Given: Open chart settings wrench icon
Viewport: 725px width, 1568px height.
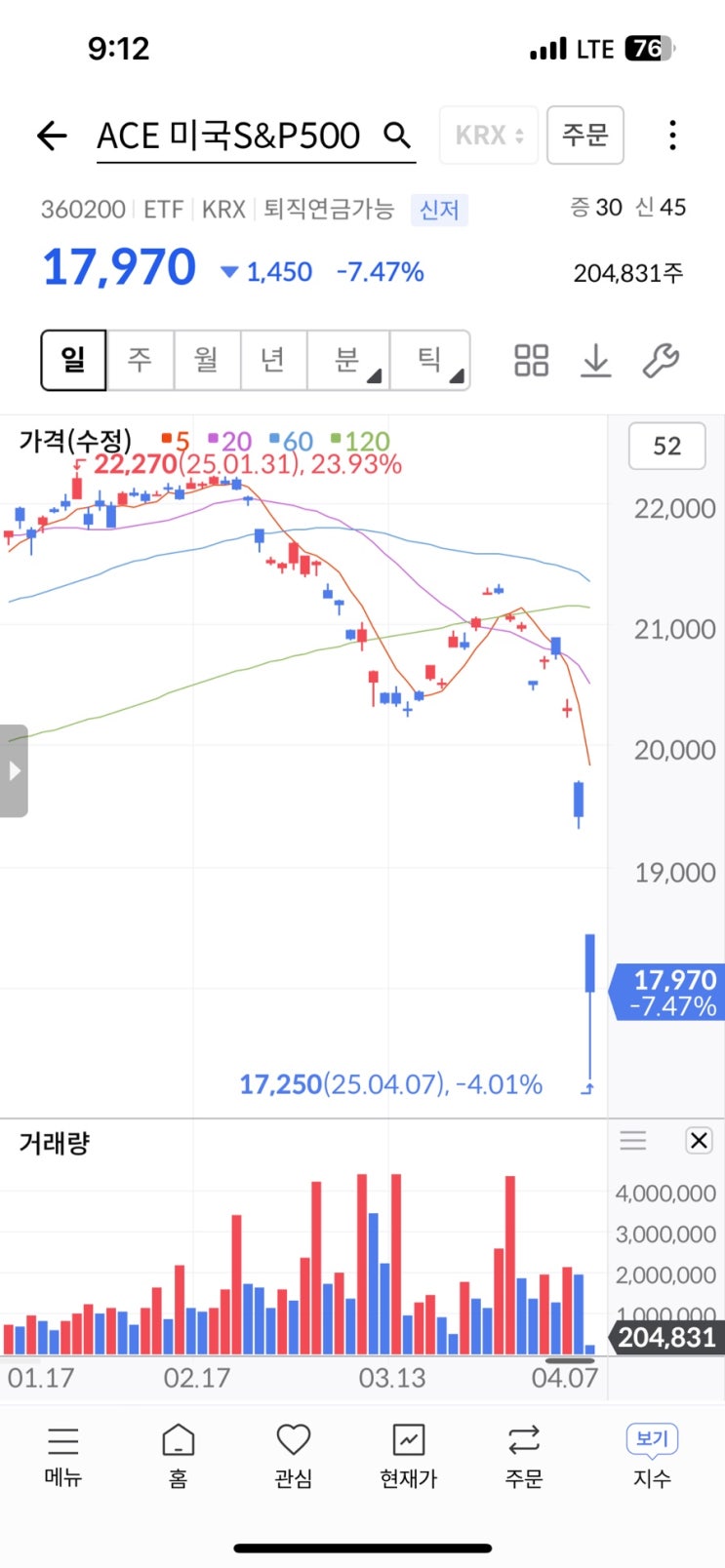Looking at the screenshot, I should pyautogui.click(x=661, y=360).
